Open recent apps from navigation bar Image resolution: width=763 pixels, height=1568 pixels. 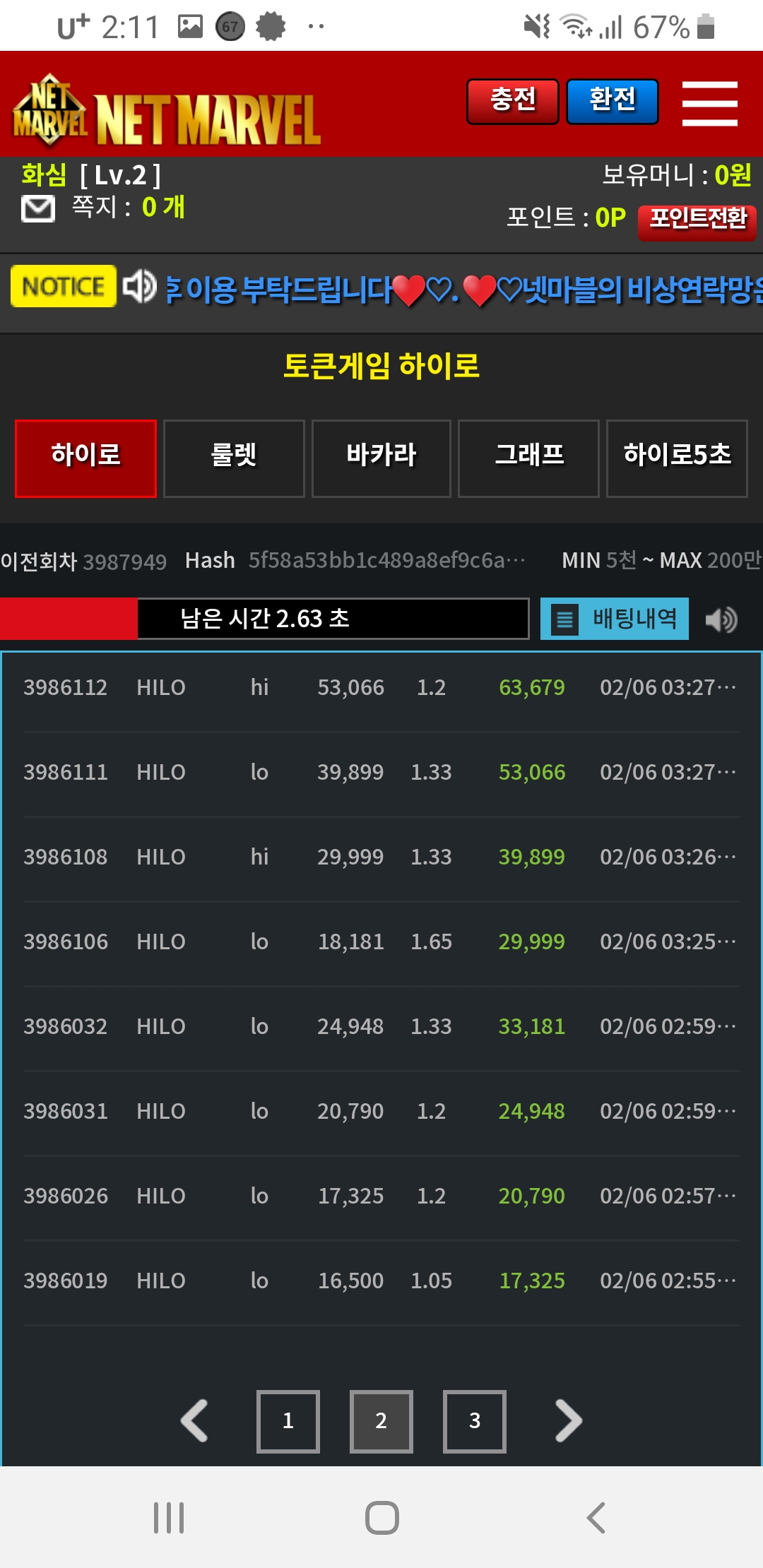pyautogui.click(x=169, y=1517)
